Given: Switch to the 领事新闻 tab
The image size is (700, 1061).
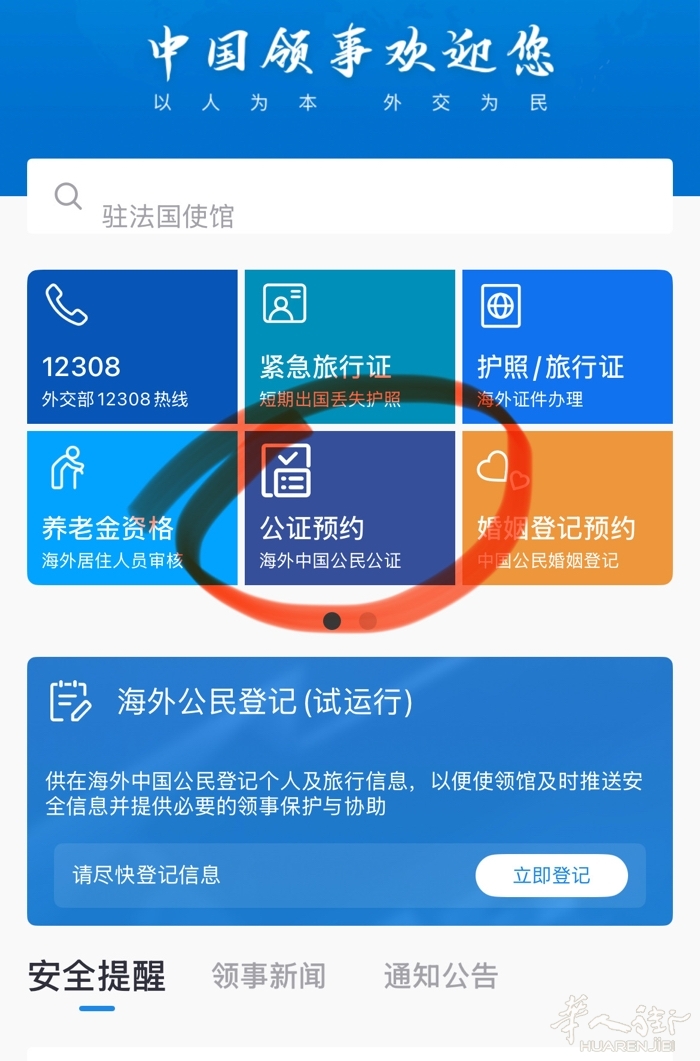Looking at the screenshot, I should [268, 976].
